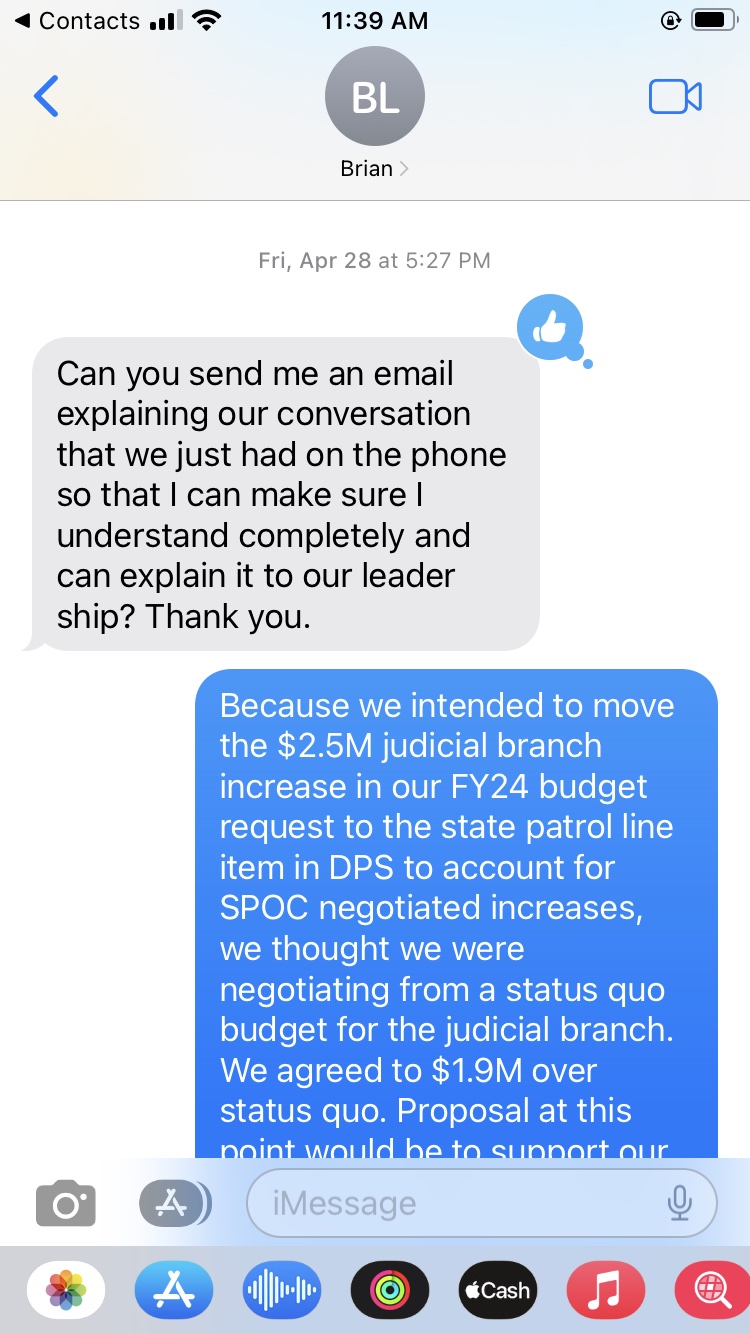Go back to the messages list
This screenshot has width=750, height=1334.
pos(46,96)
